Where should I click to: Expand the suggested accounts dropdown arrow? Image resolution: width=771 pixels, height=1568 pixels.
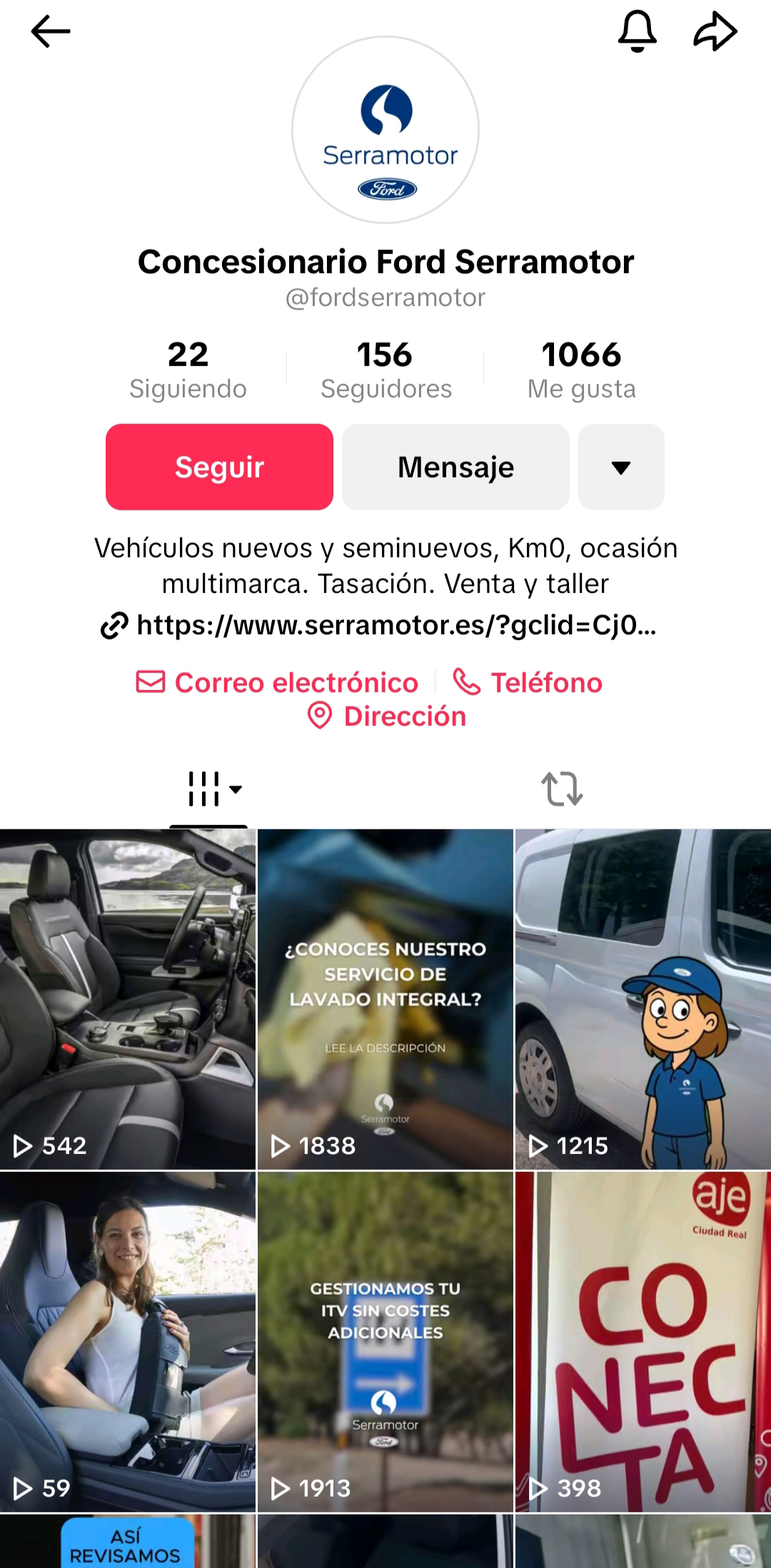pos(621,467)
